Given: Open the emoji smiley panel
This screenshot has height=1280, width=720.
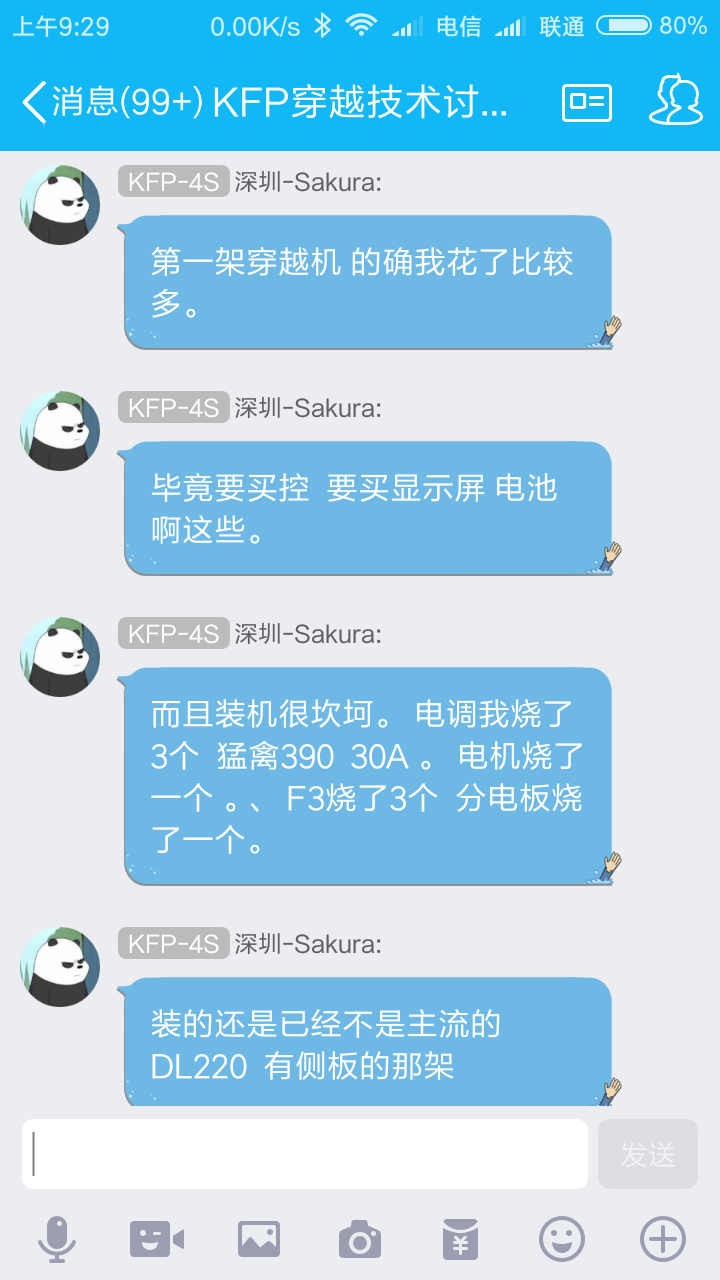Looking at the screenshot, I should pos(562,1240).
